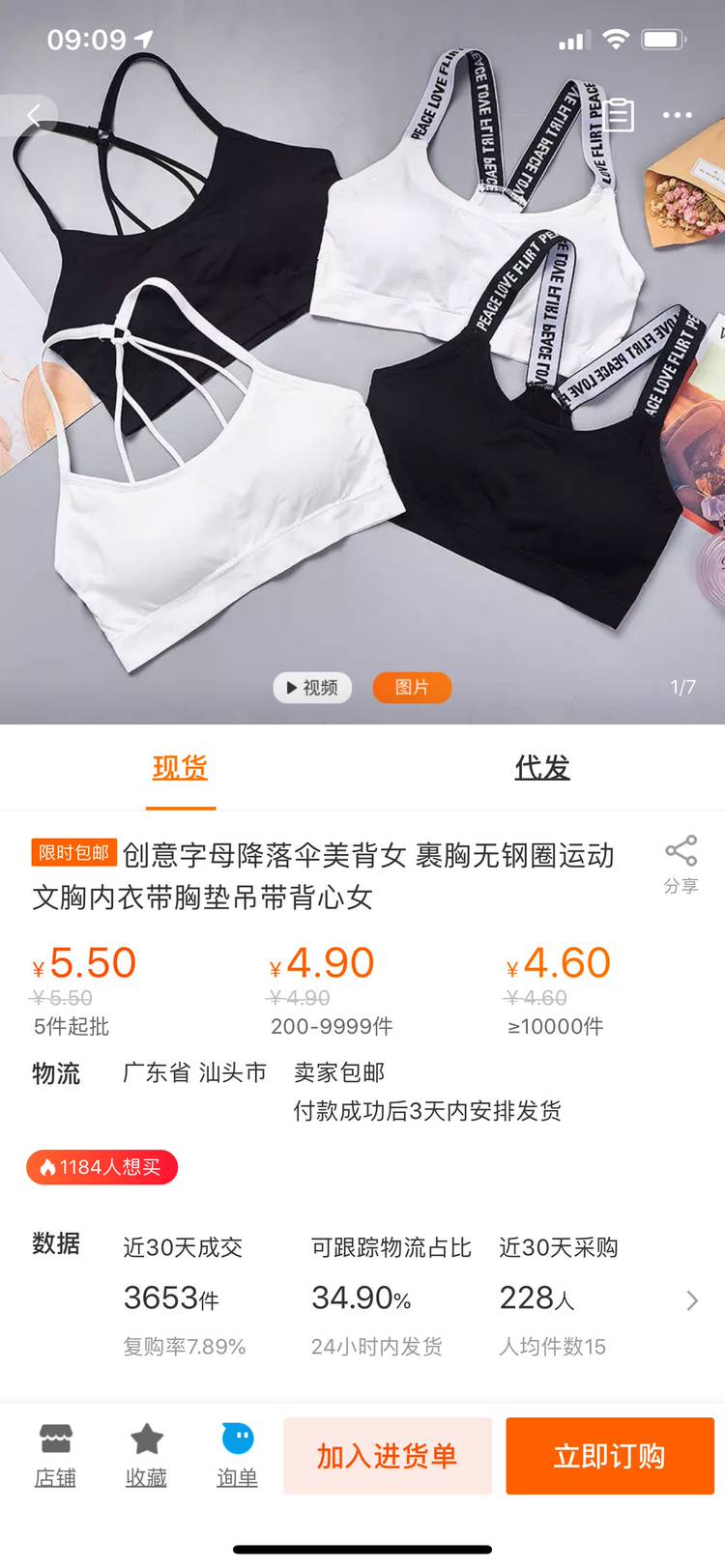The height and width of the screenshot is (1568, 725).
Task: Open the purchase list clipboard icon
Action: tap(619, 115)
